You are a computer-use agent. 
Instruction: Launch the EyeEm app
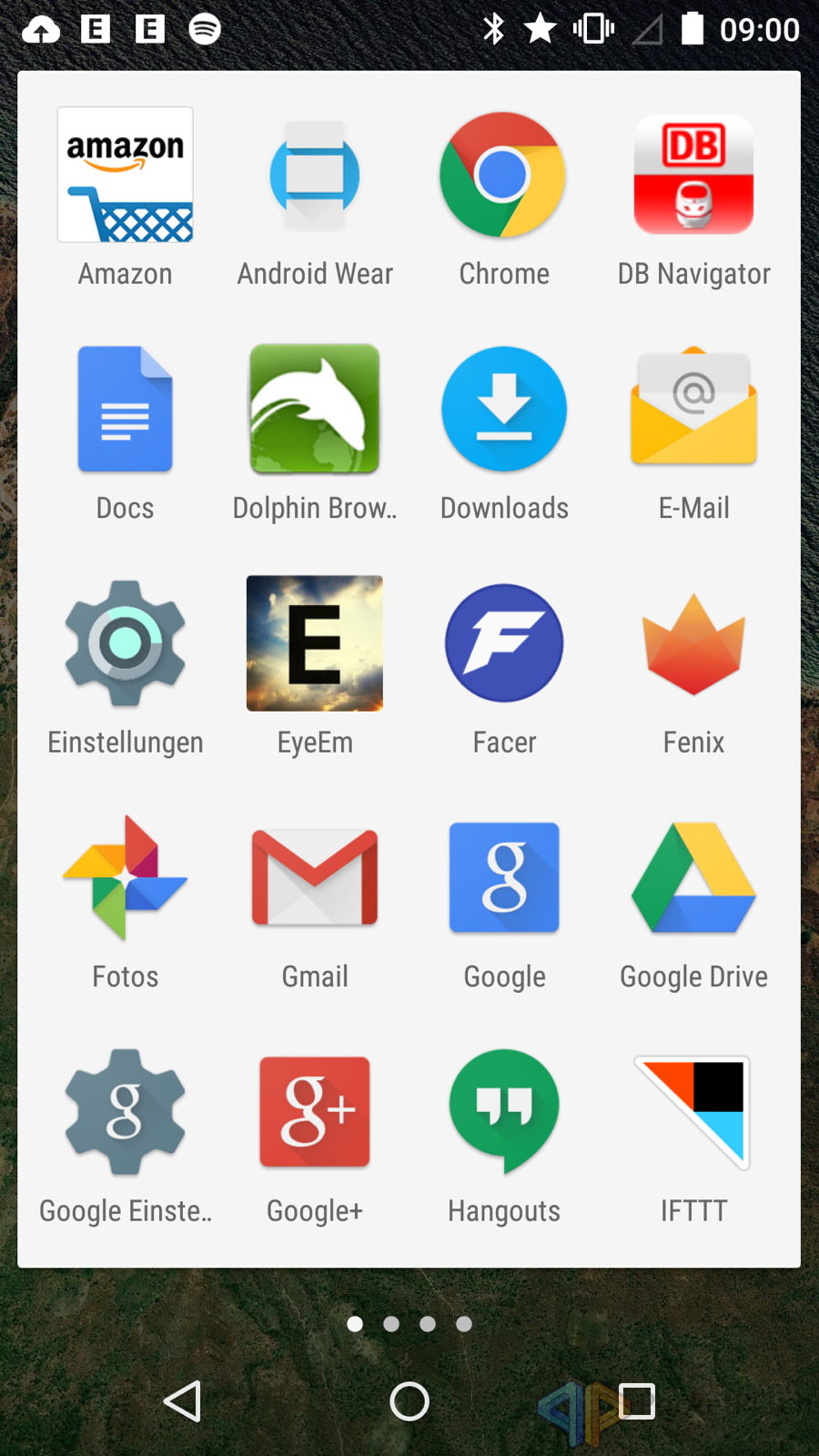tap(315, 643)
